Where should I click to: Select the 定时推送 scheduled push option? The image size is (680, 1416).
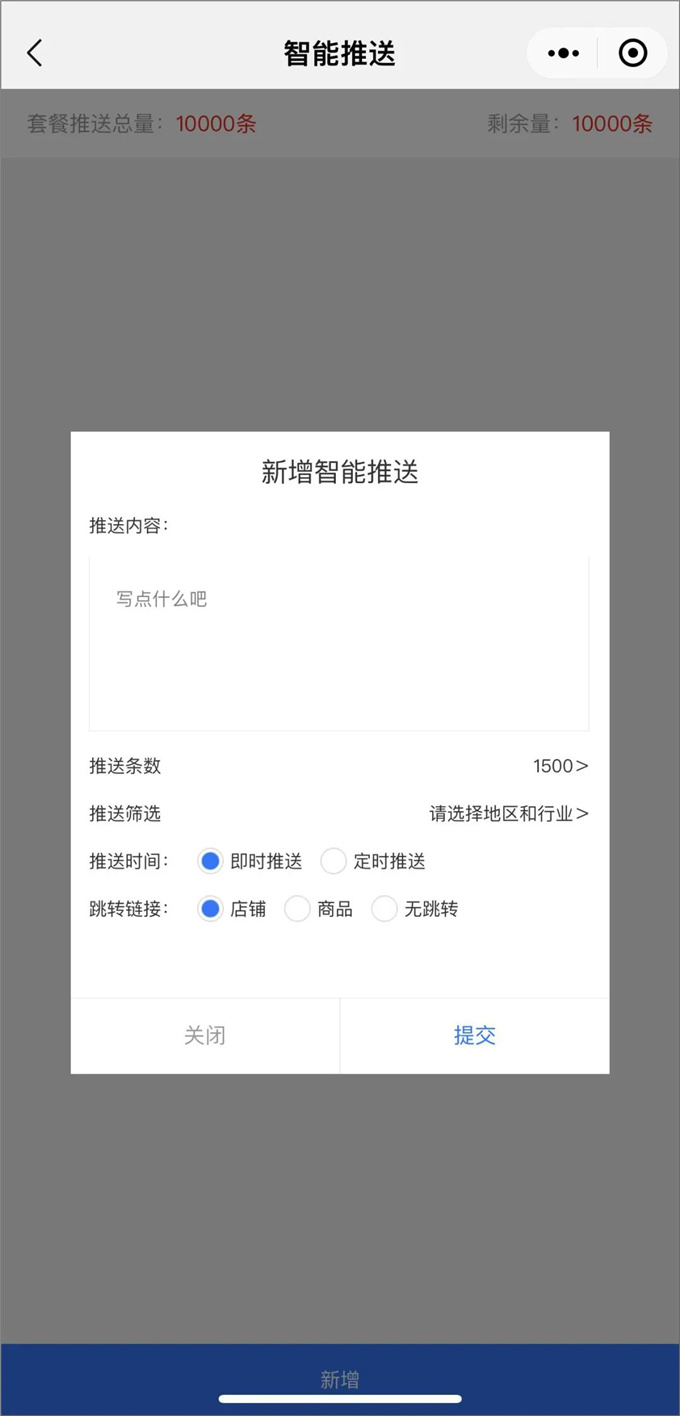pos(334,861)
